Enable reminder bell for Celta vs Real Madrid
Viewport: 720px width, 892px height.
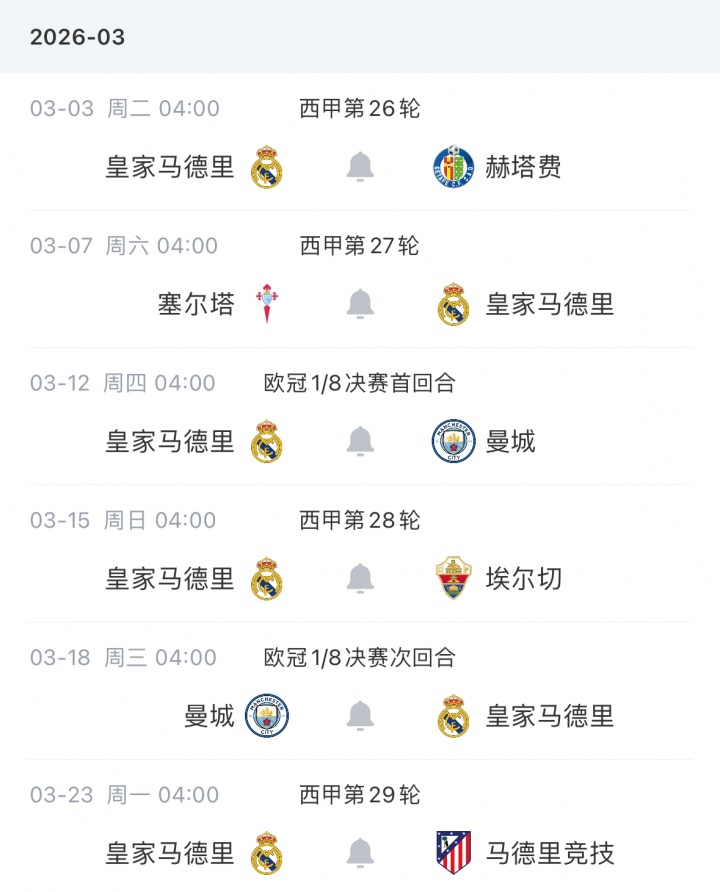(360, 304)
